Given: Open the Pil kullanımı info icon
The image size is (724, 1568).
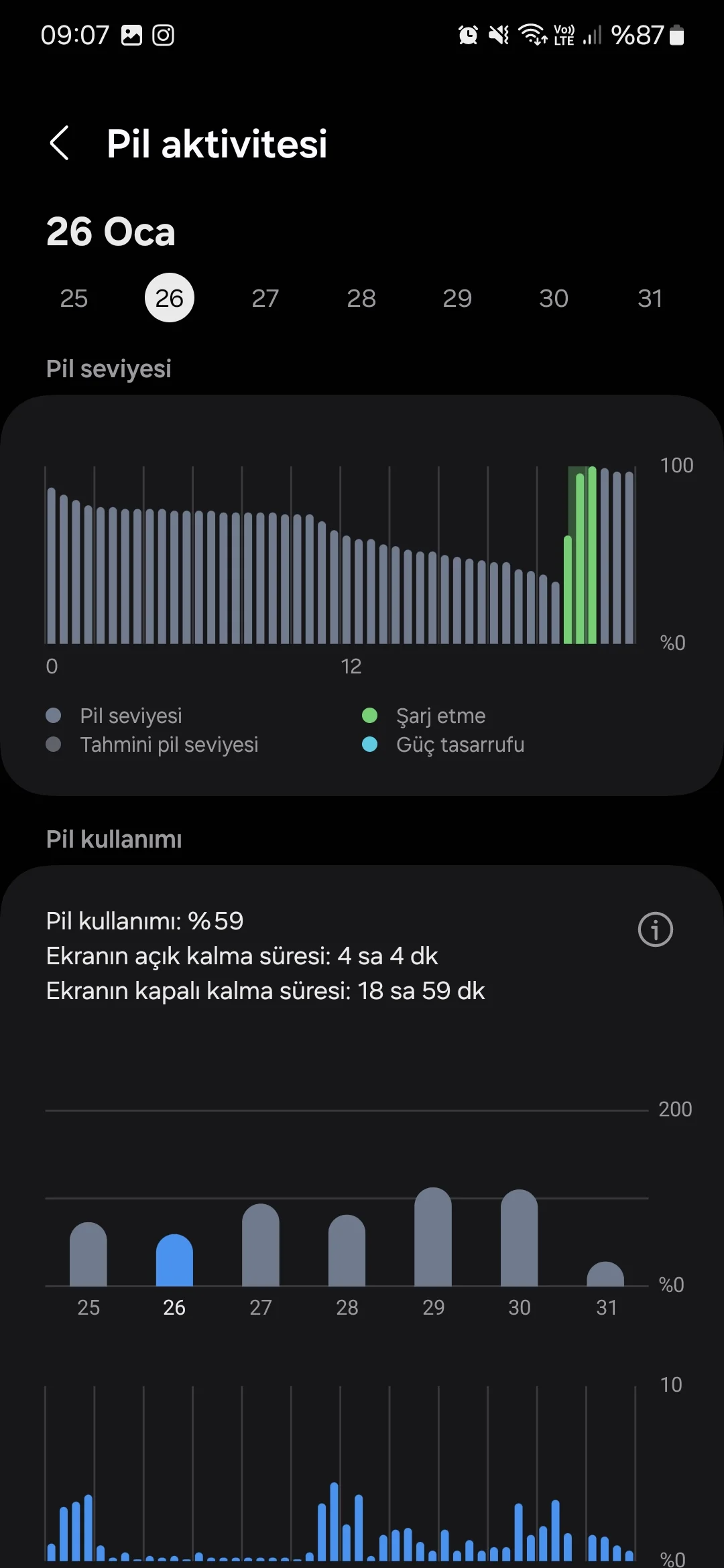Looking at the screenshot, I should (x=655, y=929).
